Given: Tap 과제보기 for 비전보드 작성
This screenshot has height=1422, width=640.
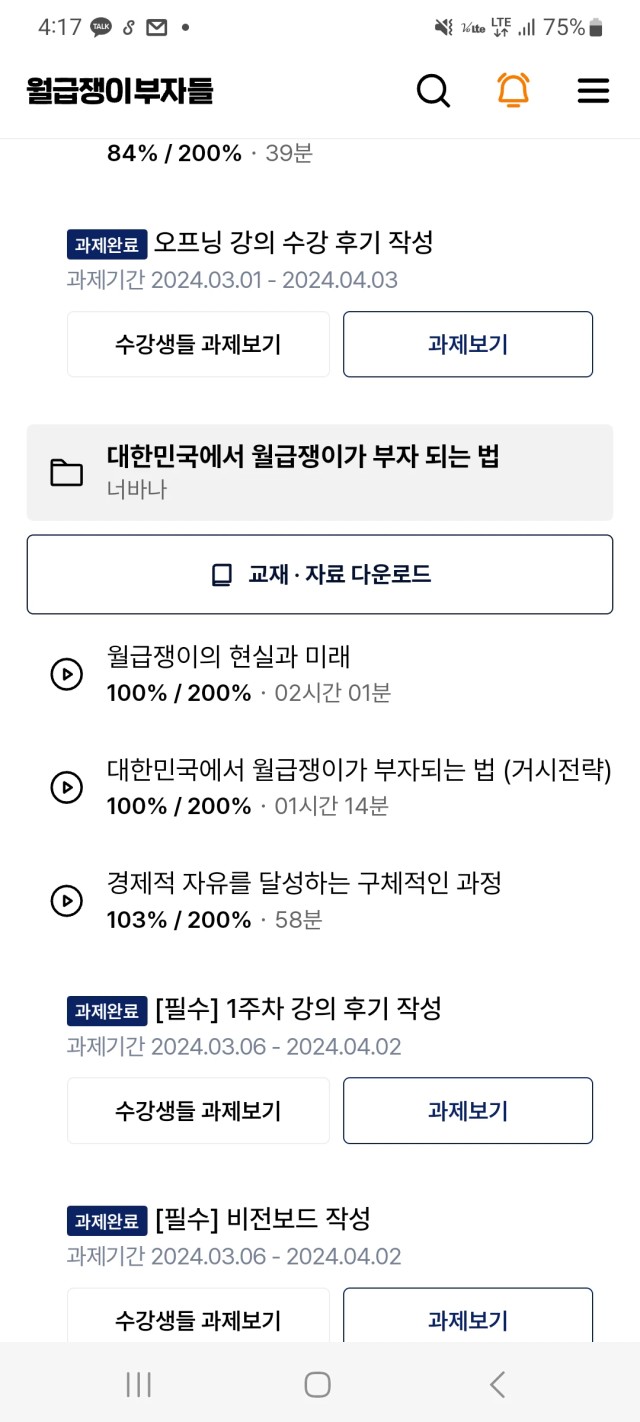Looking at the screenshot, I should click(468, 1316).
